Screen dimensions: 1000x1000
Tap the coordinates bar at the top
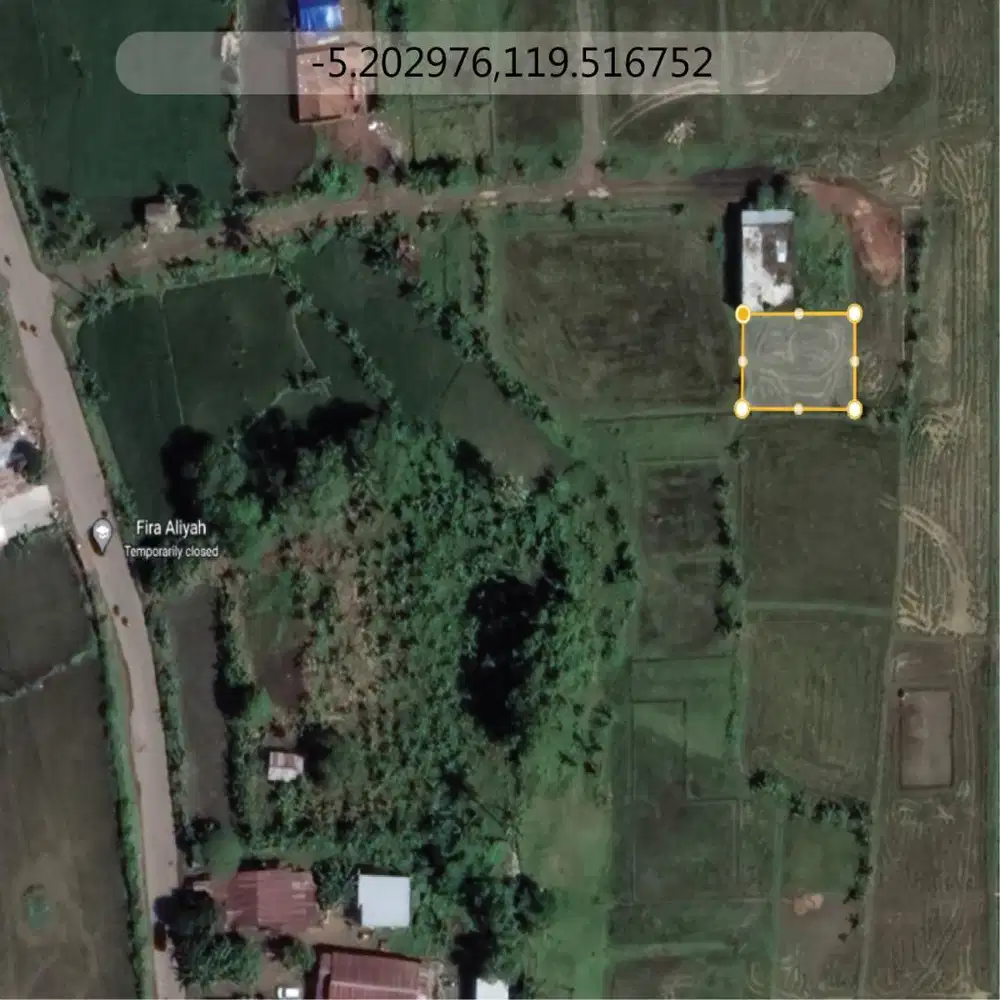point(505,63)
